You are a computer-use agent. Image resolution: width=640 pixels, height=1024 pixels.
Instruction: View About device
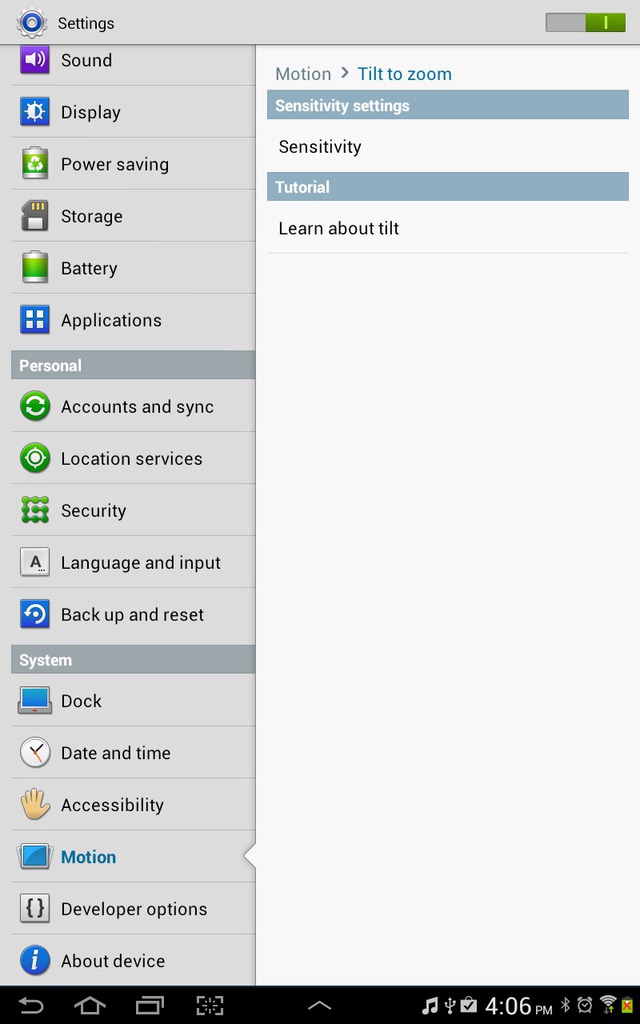tap(133, 961)
